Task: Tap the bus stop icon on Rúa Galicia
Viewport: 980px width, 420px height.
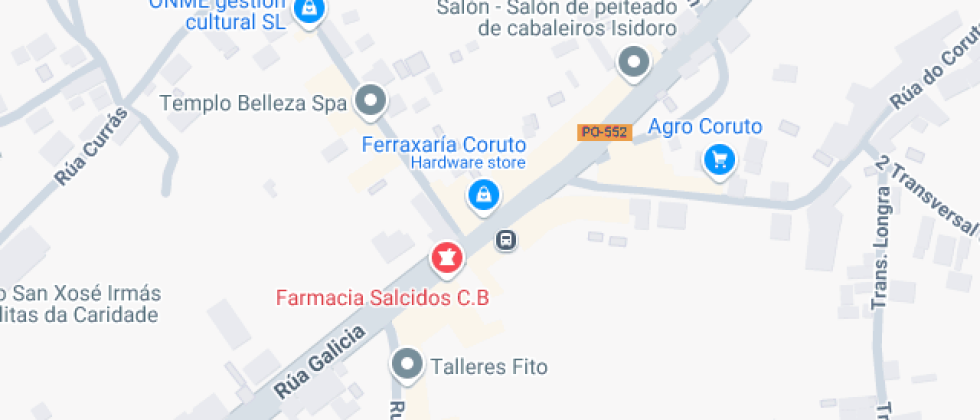Action: 507,240
